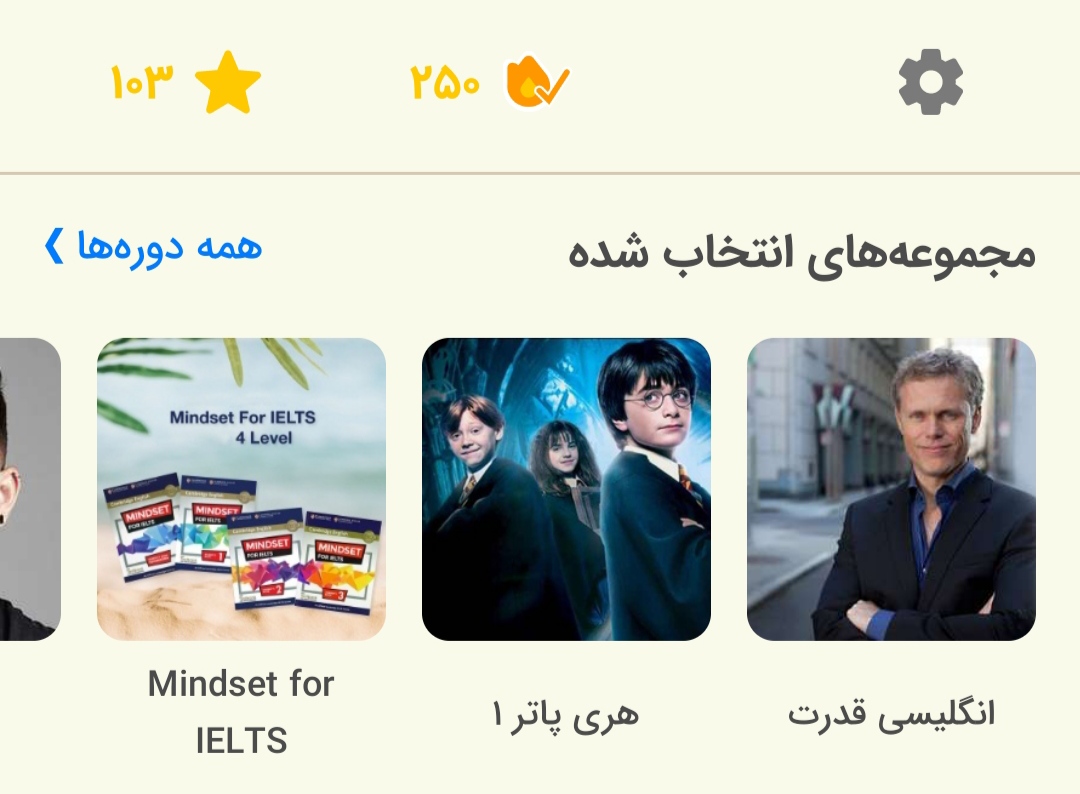Select the هری پاتر ۱ collection
The height and width of the screenshot is (794, 1080).
click(566, 489)
